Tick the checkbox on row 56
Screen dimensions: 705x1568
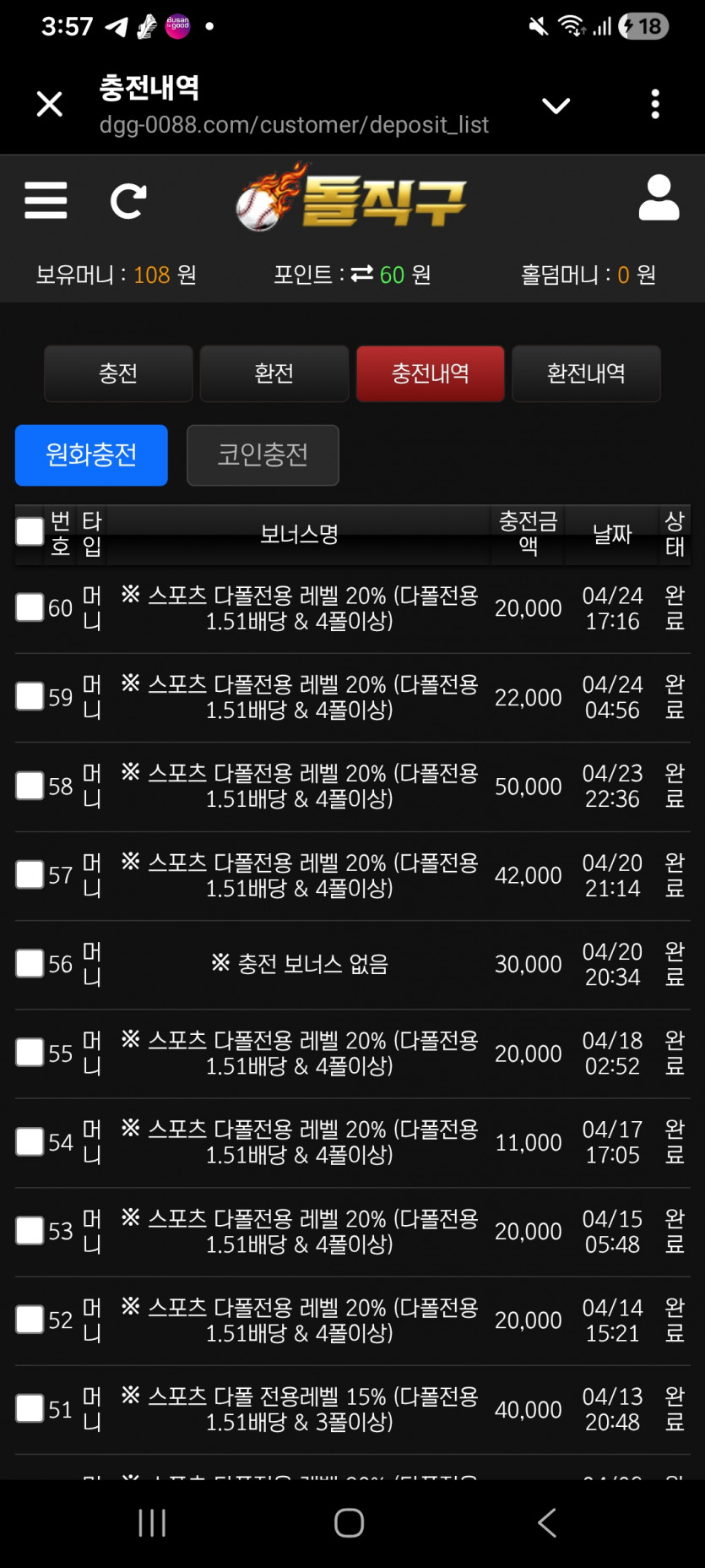click(29, 963)
